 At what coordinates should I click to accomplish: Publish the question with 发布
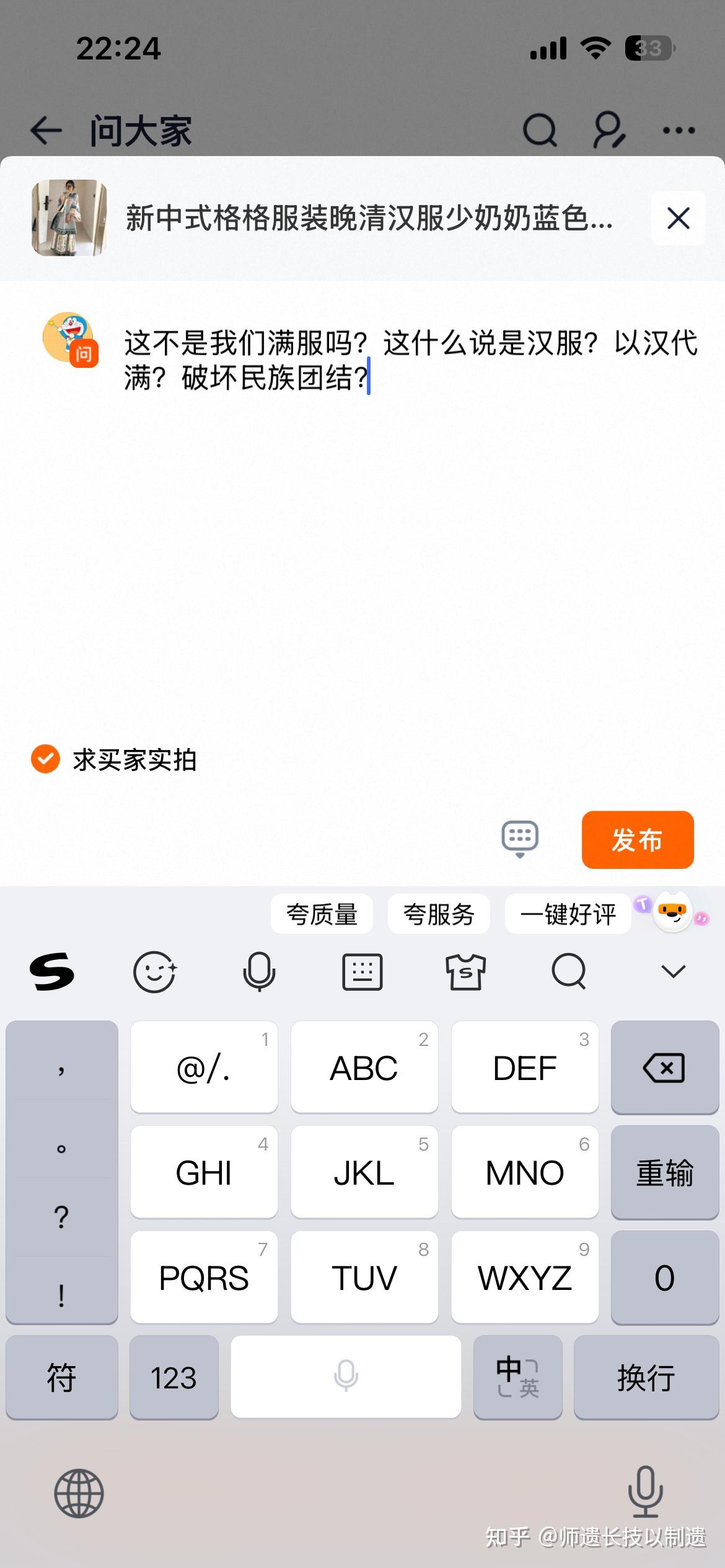(637, 840)
